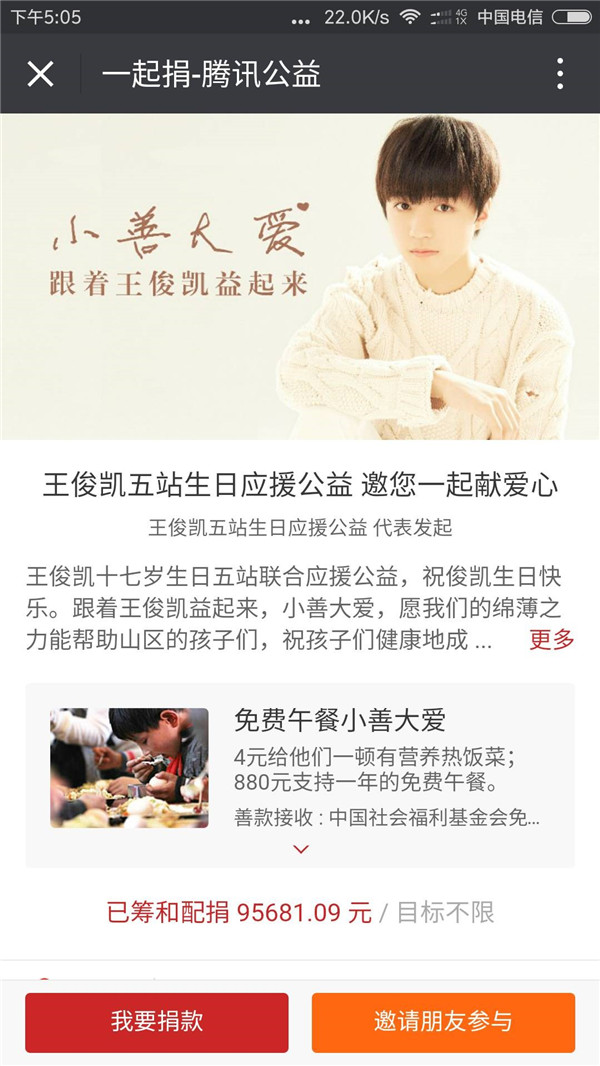The width and height of the screenshot is (600, 1066).
Task: Open the three-dot overflow menu
Action: coord(560,74)
